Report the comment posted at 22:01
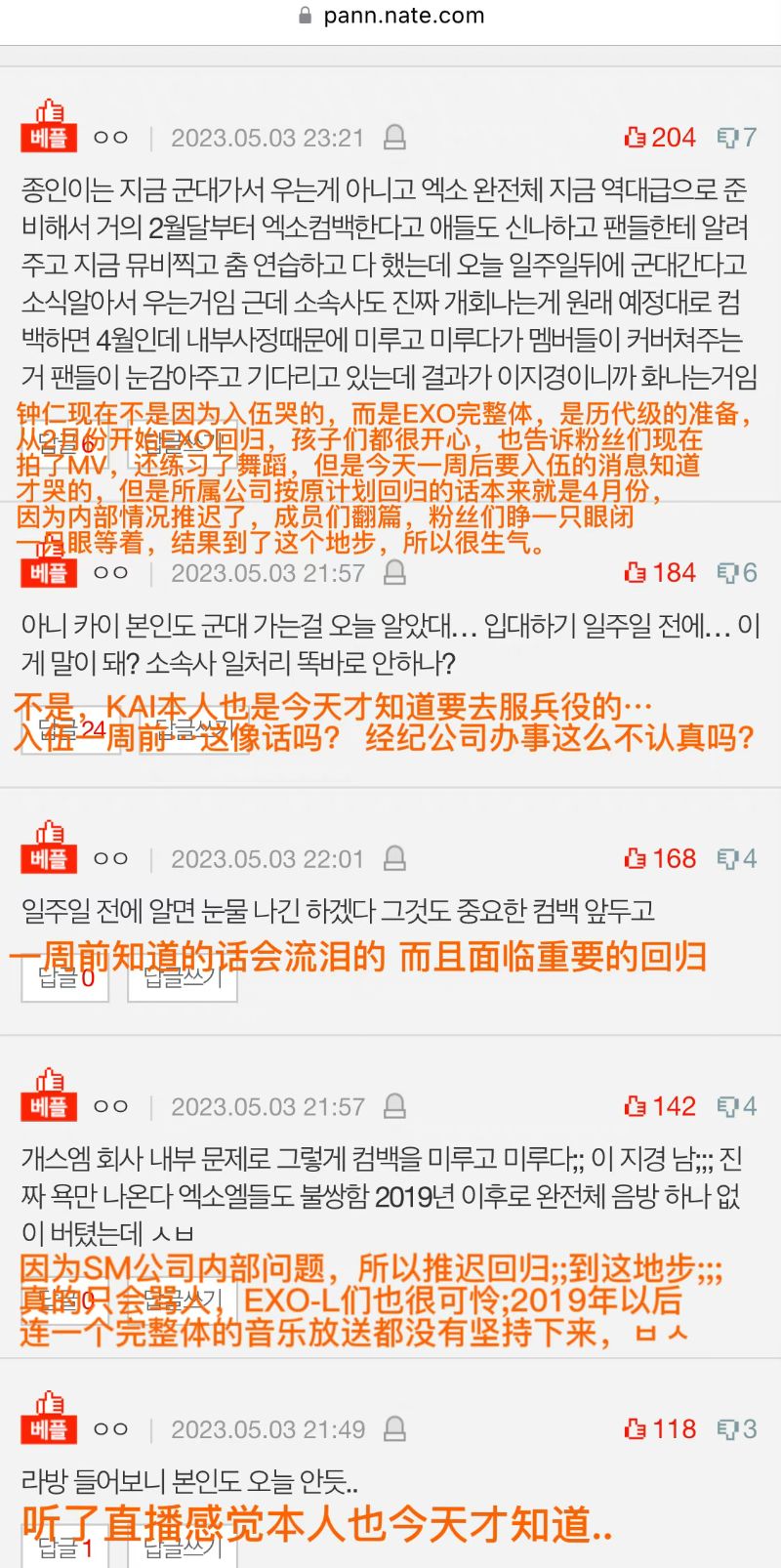Screen dimensions: 781x1568 coord(394,859)
